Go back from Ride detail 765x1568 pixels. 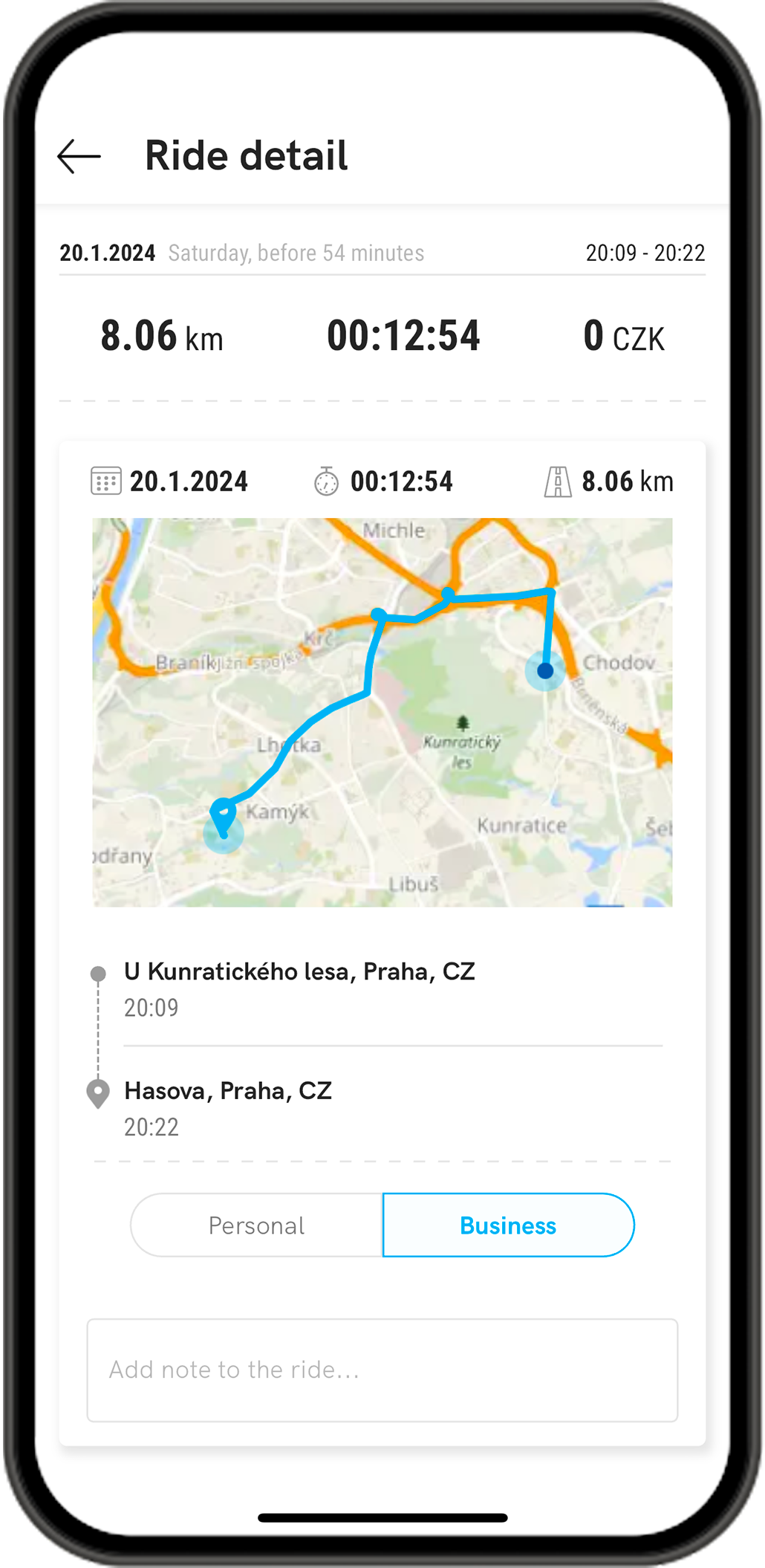pos(79,156)
